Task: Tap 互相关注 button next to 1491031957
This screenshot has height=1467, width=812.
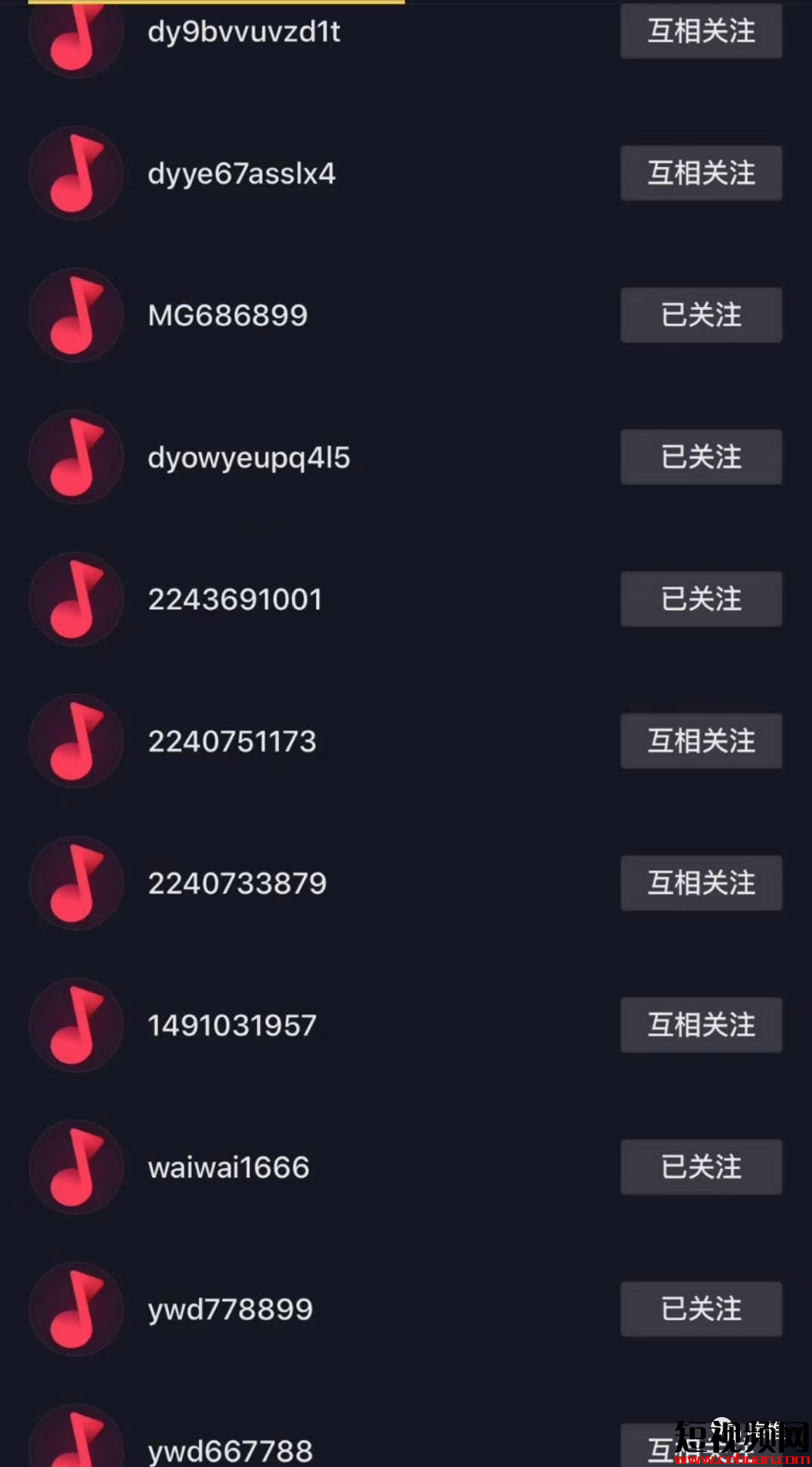Action: tap(701, 1025)
